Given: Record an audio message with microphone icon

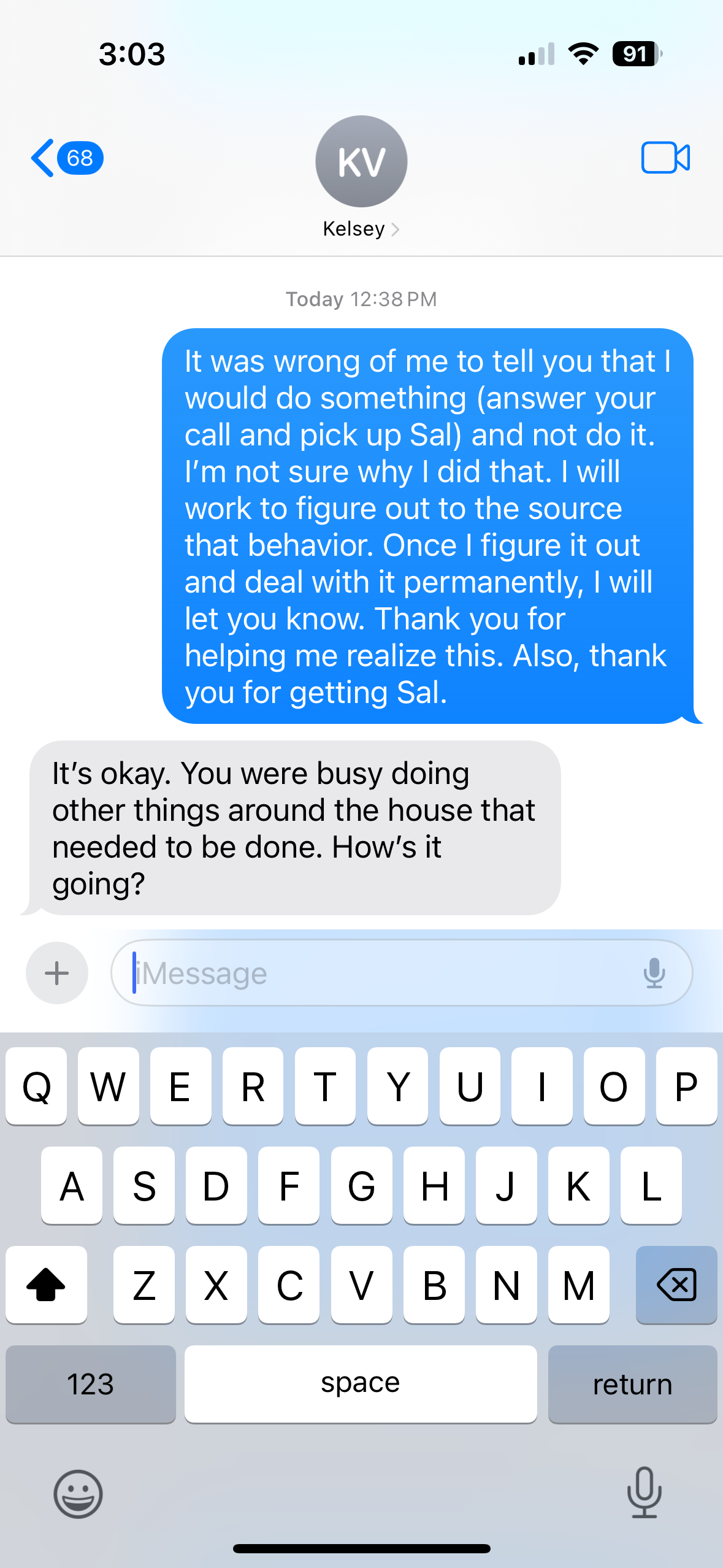Looking at the screenshot, I should point(654,973).
